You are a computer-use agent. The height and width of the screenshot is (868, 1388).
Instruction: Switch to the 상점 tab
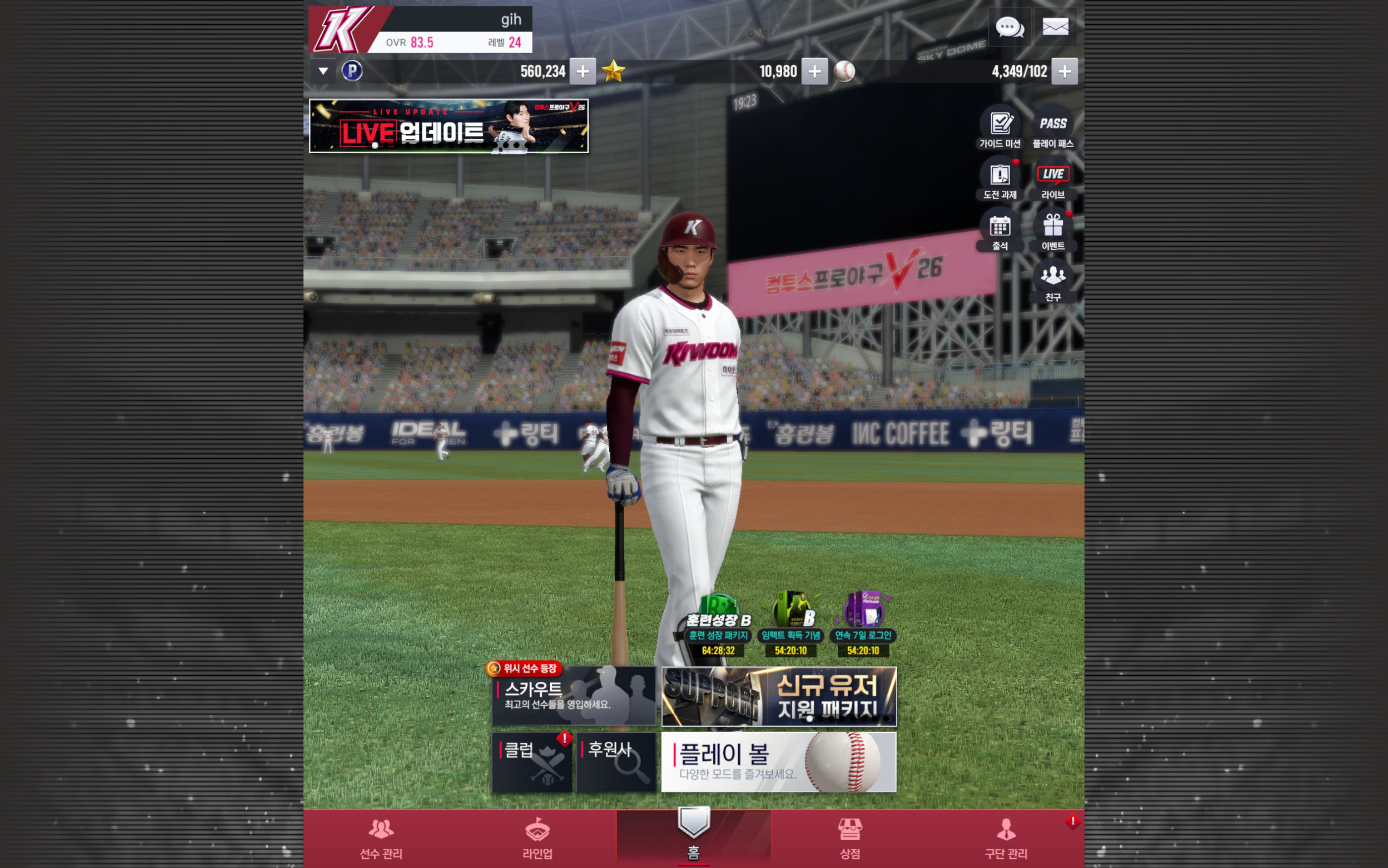tap(850, 839)
